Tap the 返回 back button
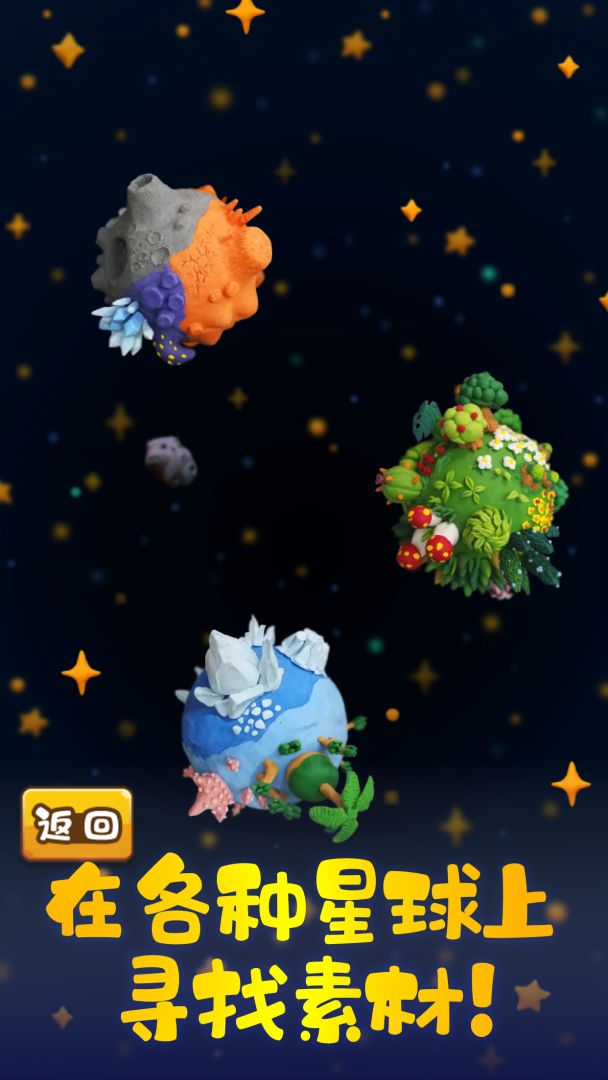Image resolution: width=608 pixels, height=1080 pixels. [x=77, y=824]
